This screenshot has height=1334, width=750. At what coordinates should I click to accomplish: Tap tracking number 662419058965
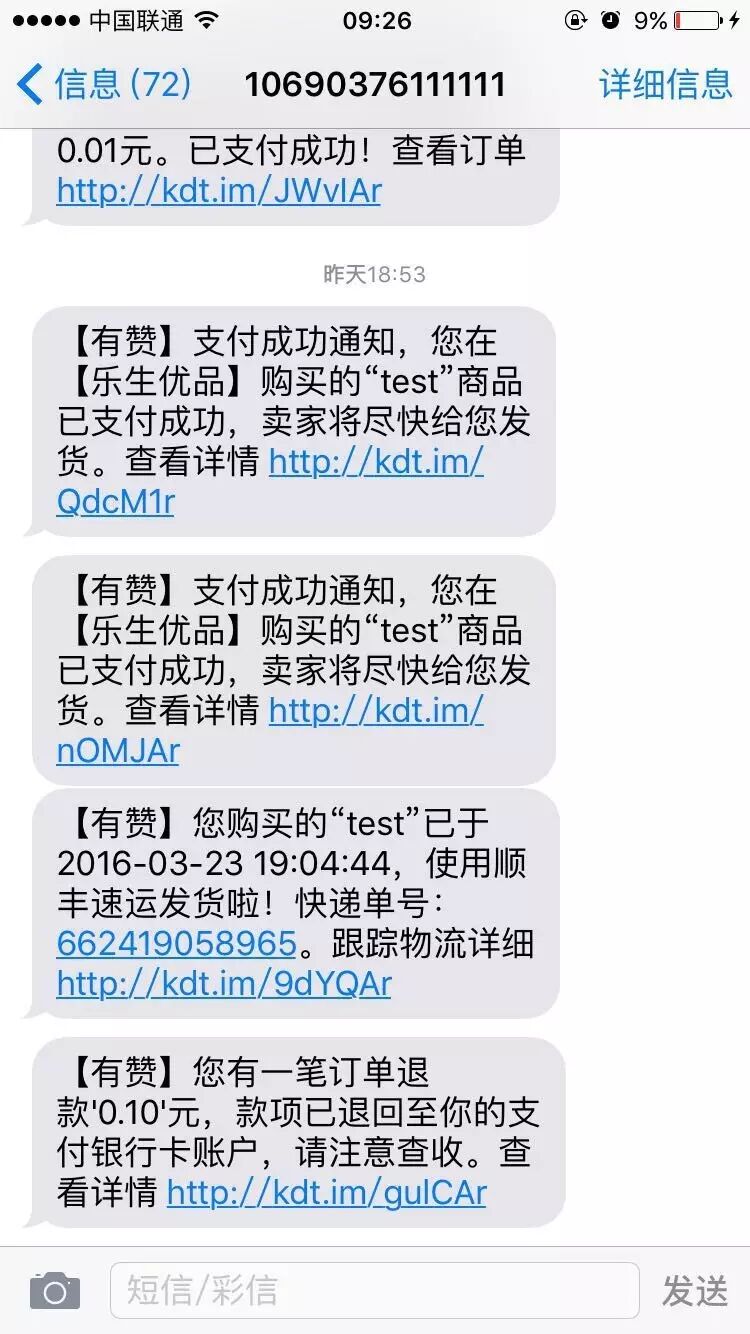tap(176, 943)
